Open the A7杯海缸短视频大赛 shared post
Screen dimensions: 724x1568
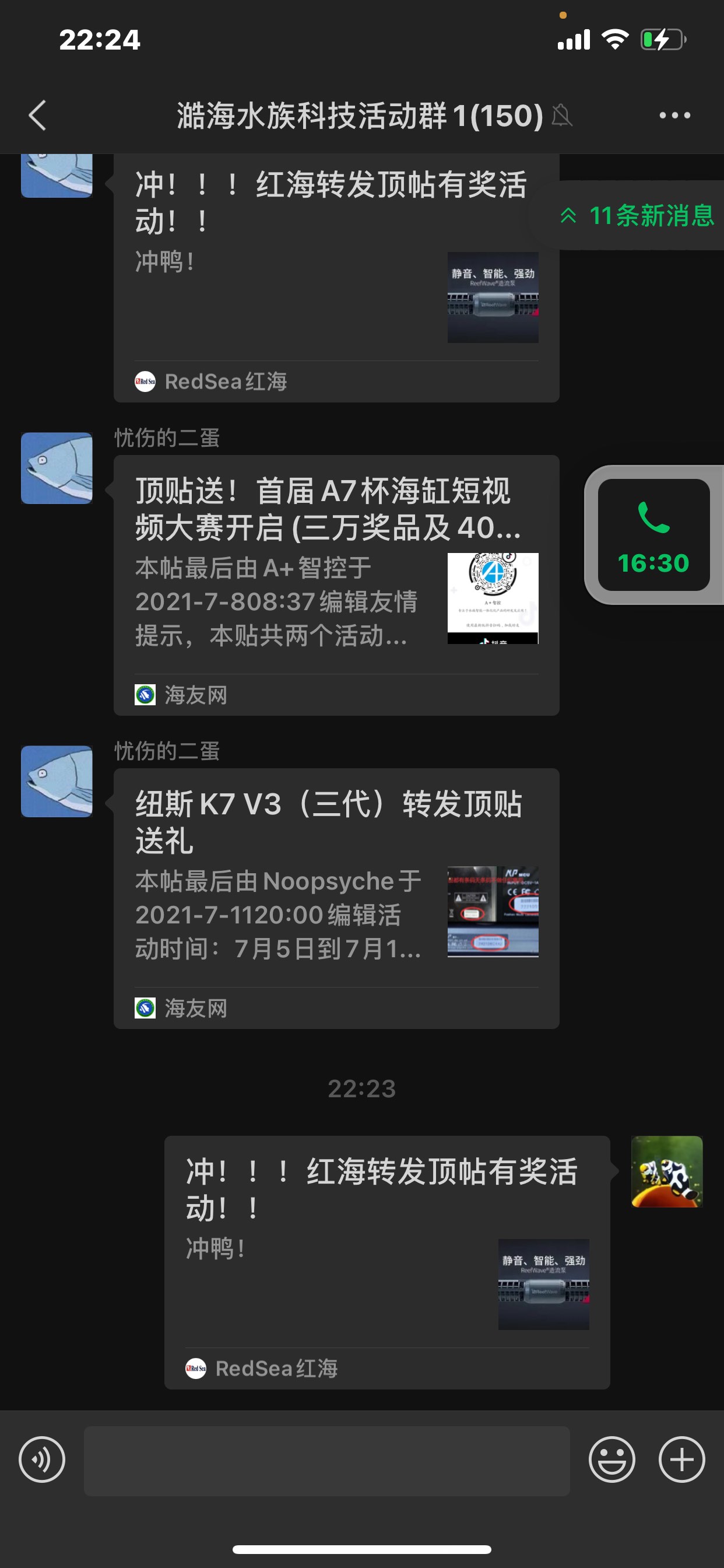tap(336, 584)
